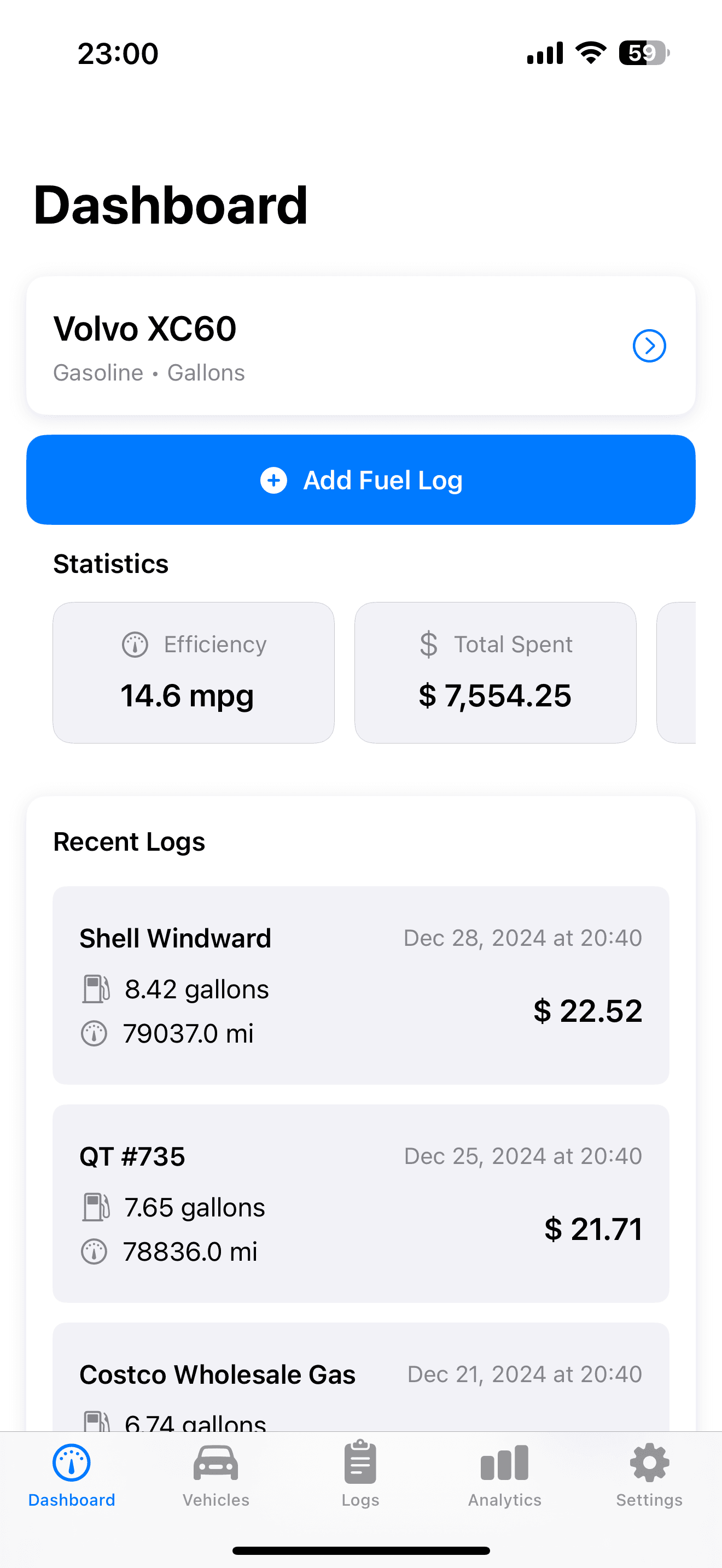Click the plus icon inside Add Fuel Log

click(273, 480)
